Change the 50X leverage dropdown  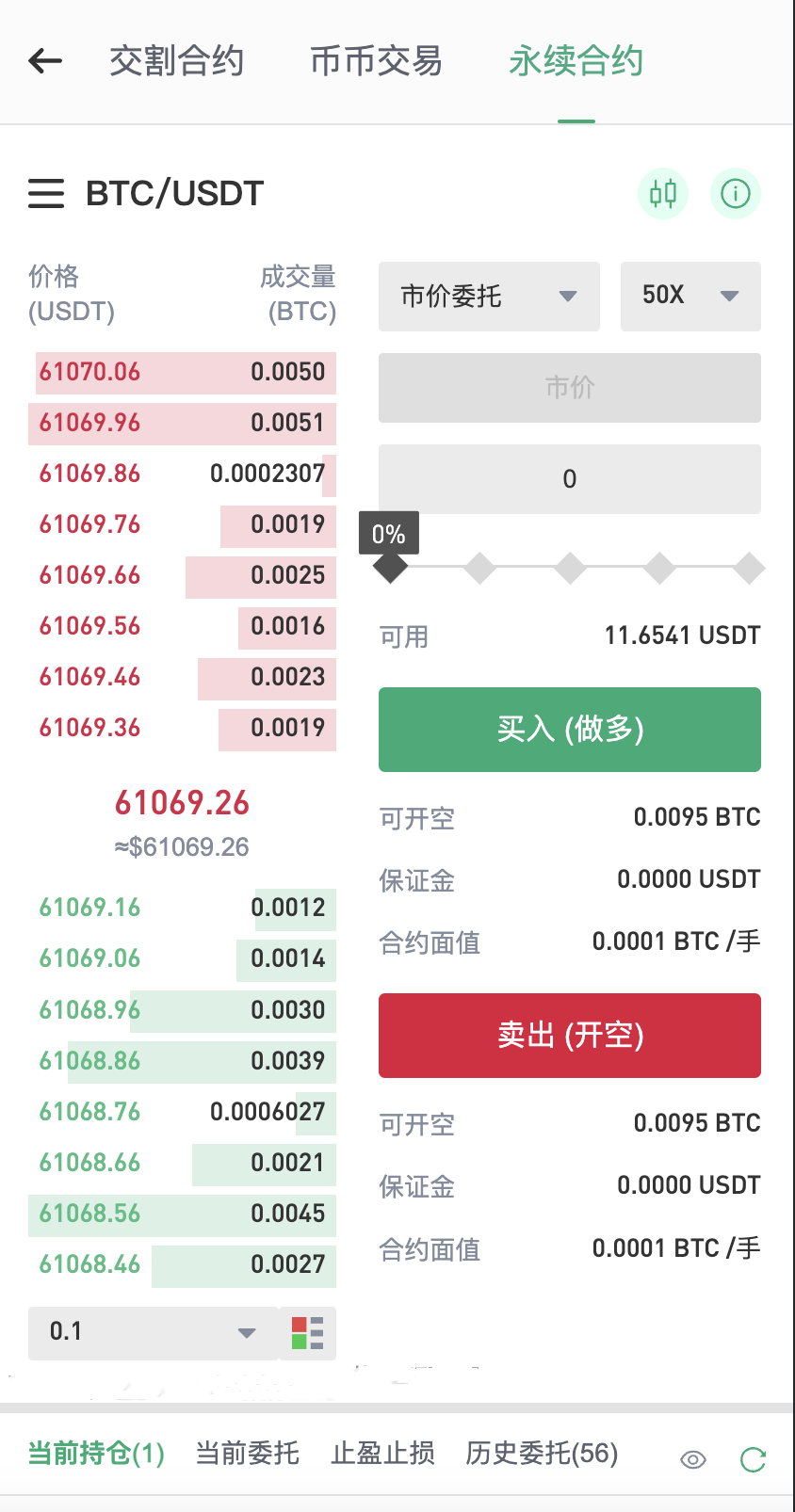(690, 297)
